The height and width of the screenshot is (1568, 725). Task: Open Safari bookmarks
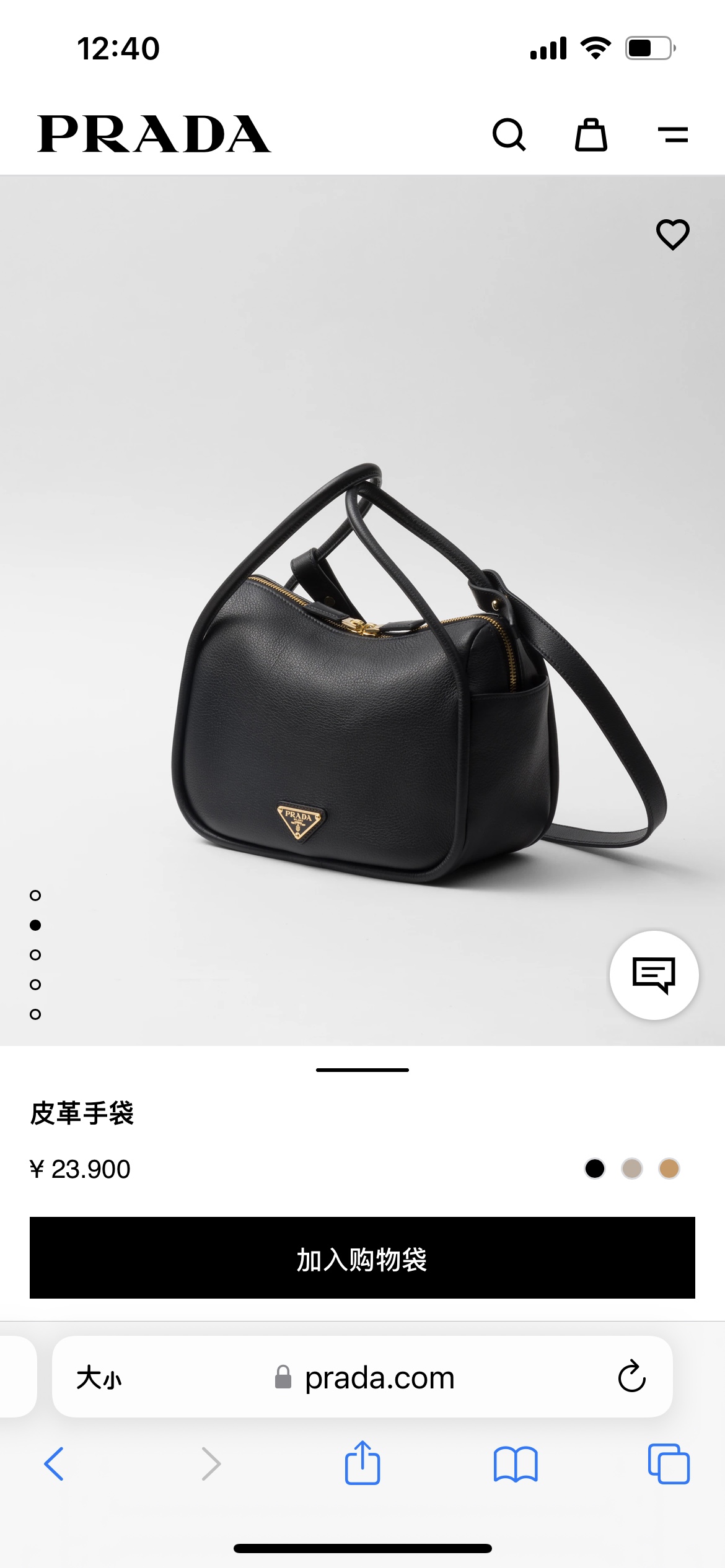[x=516, y=1464]
